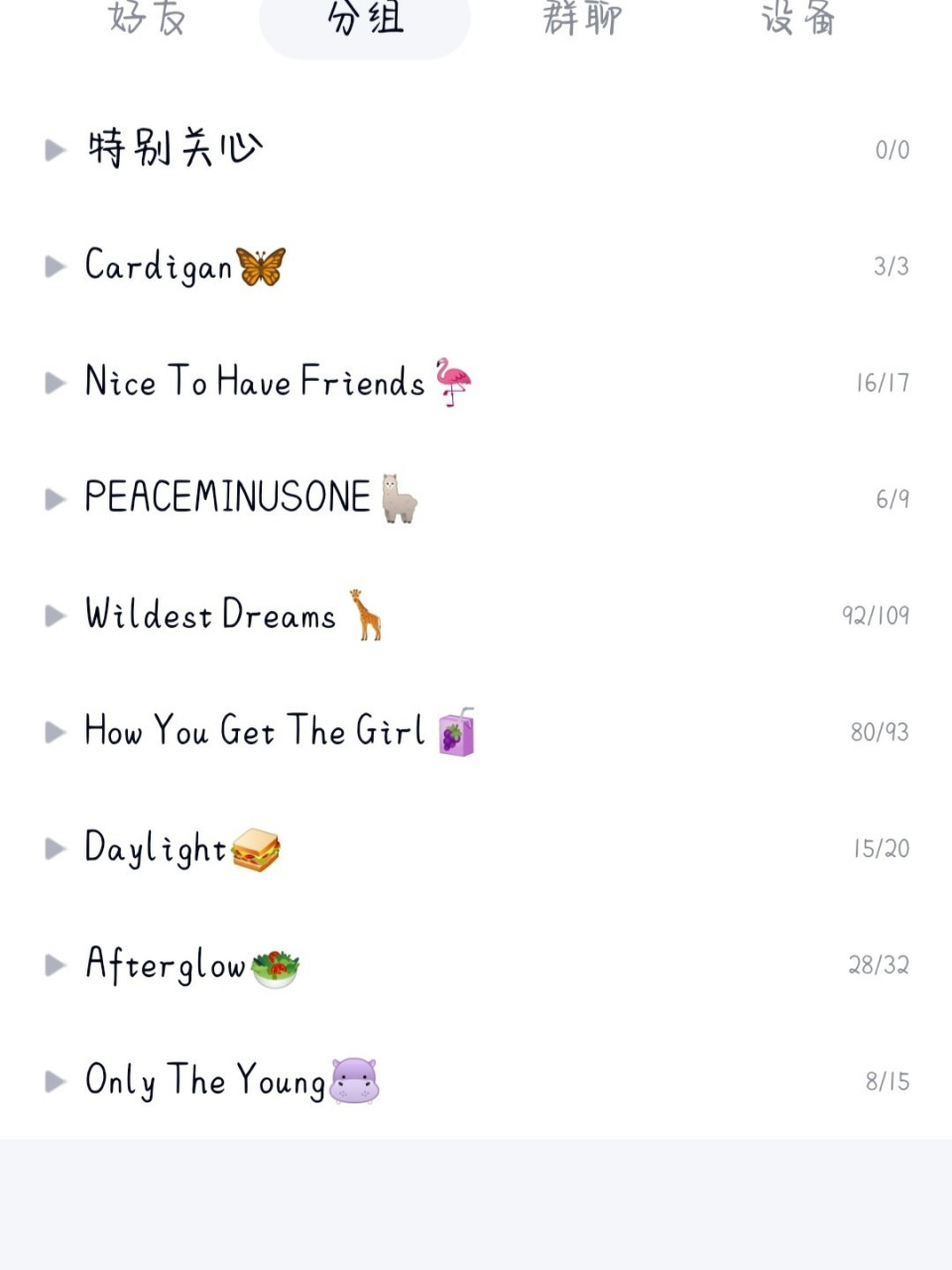The image size is (952, 1270).
Task: Switch to the 群聊 tab
Action: click(582, 18)
